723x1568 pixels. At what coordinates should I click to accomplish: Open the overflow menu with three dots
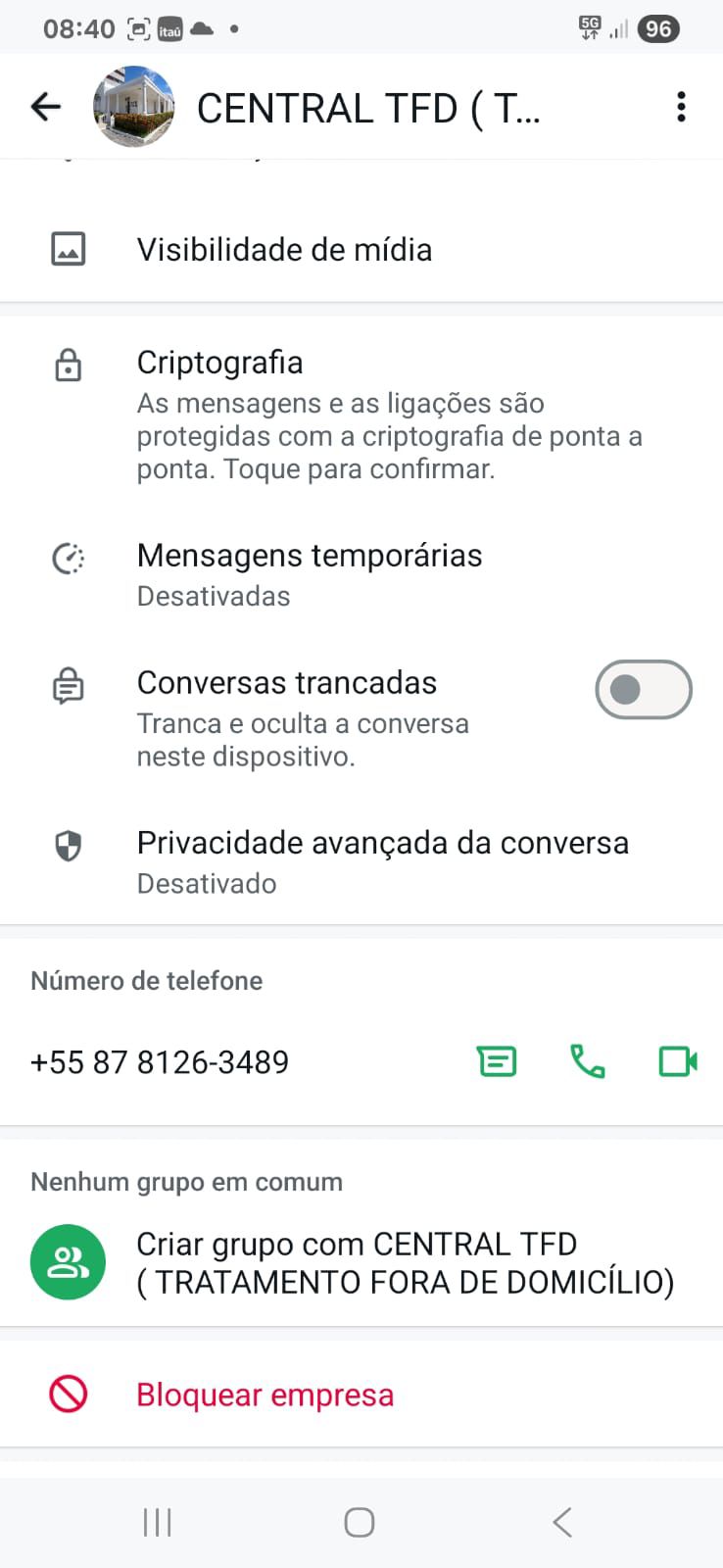click(681, 107)
